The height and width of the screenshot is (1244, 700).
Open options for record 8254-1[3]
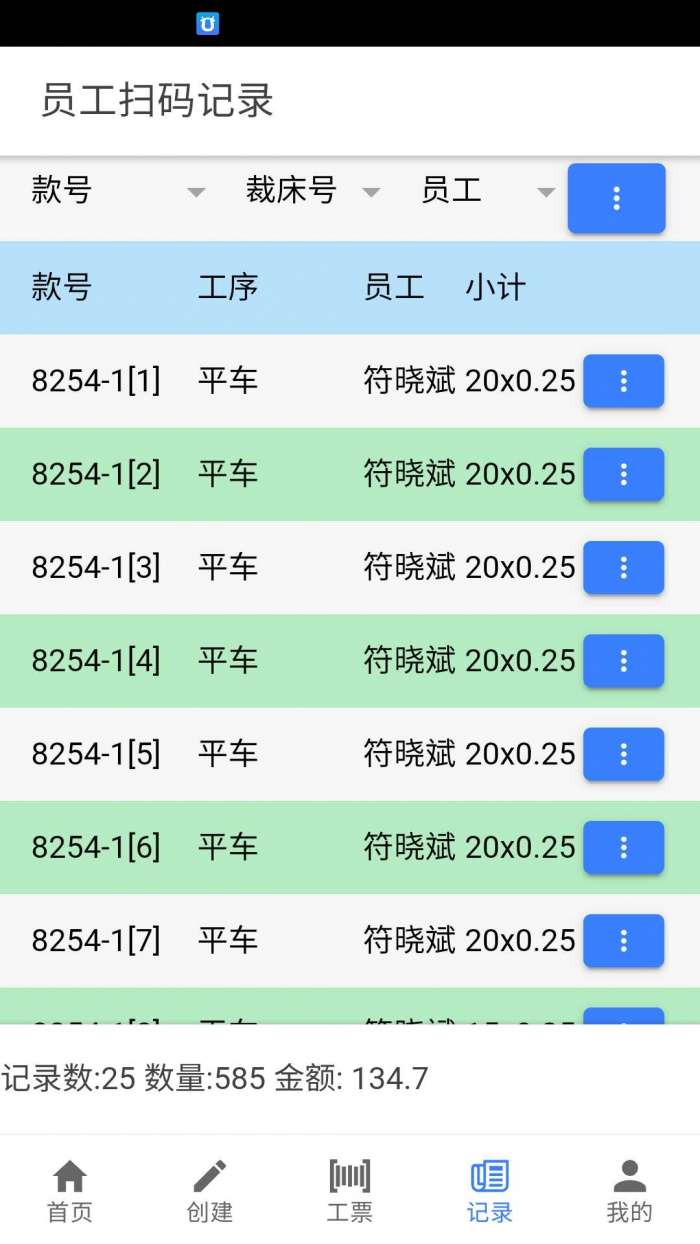click(623, 568)
